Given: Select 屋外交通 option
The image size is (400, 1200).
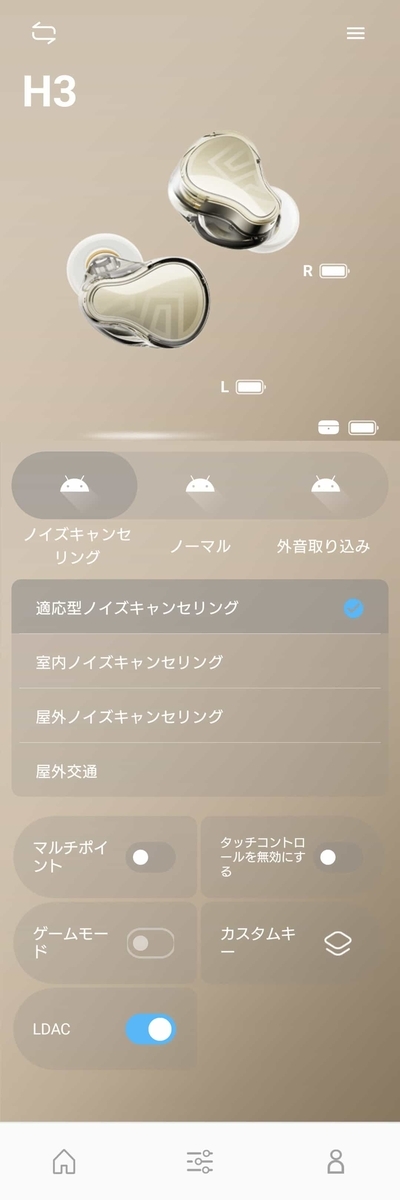Looking at the screenshot, I should click(200, 770).
